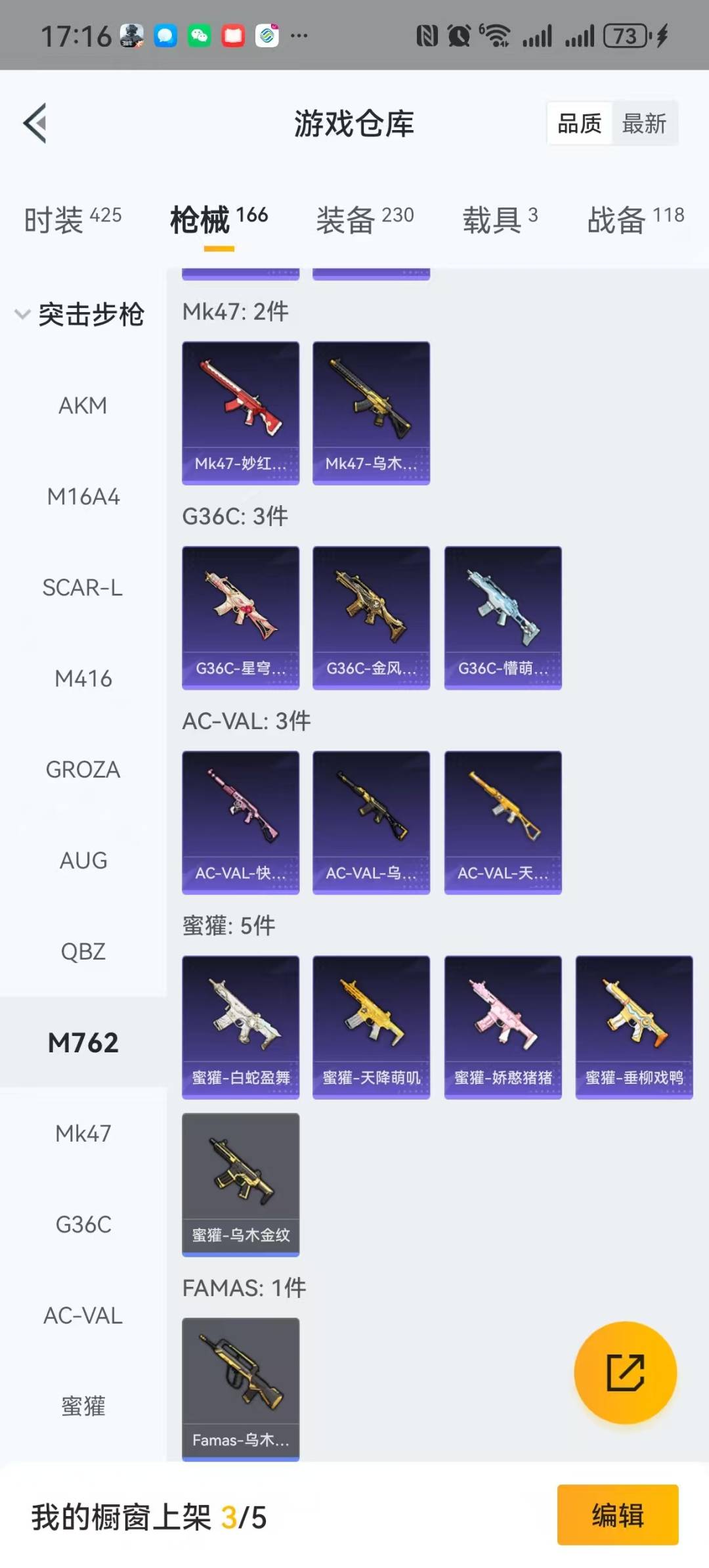Open the 载具 tab
The image size is (709, 1568).
pyautogui.click(x=500, y=219)
